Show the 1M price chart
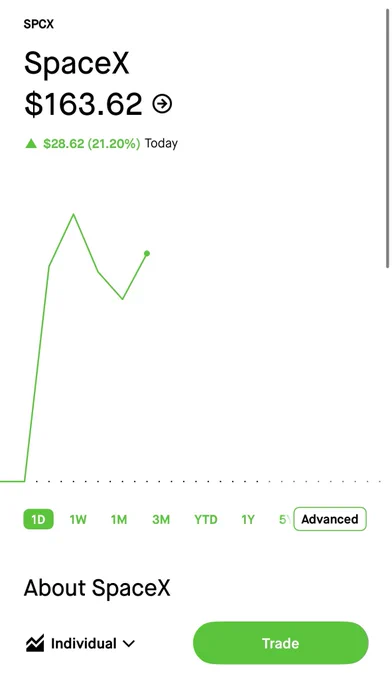The height and width of the screenshot is (680, 392). (119, 519)
